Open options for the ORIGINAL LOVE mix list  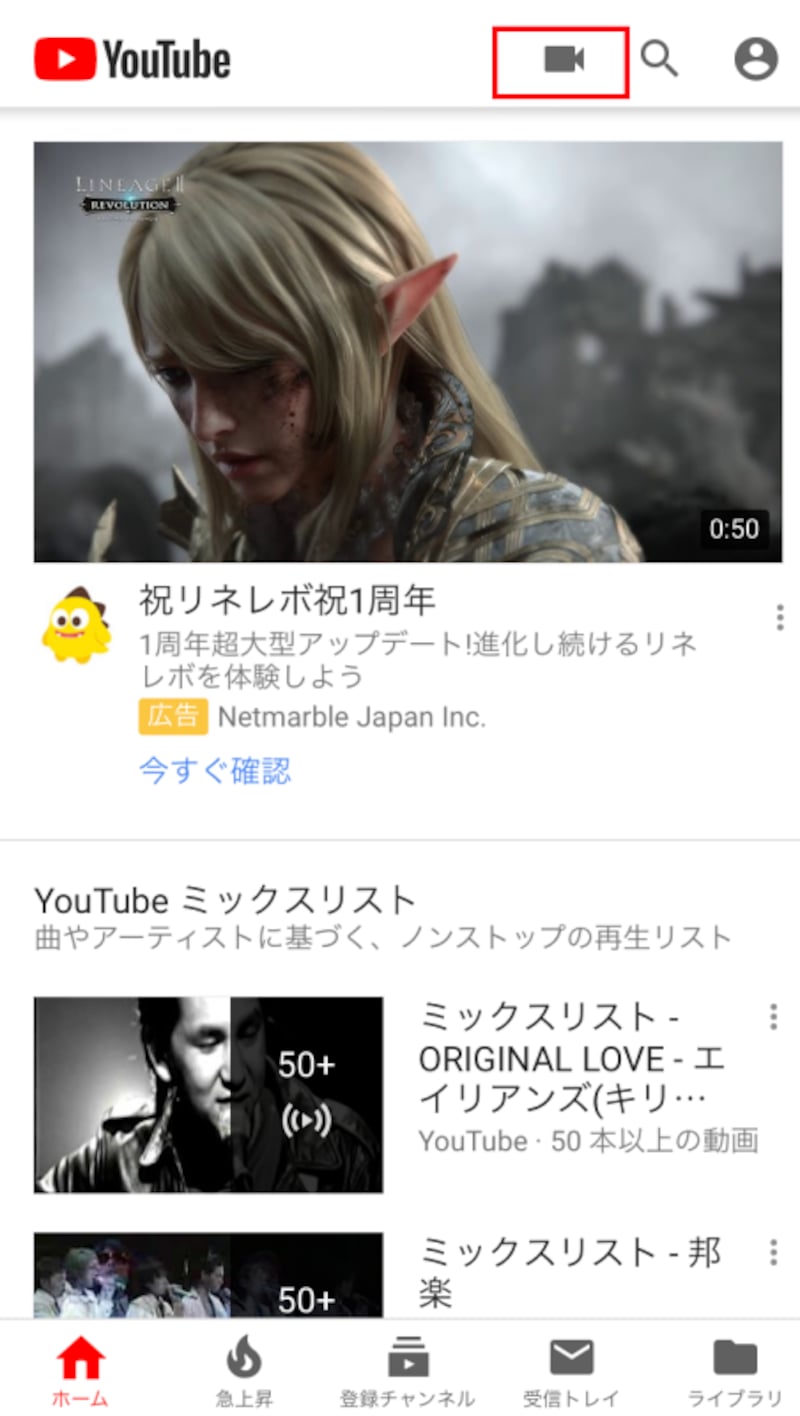(x=773, y=1017)
